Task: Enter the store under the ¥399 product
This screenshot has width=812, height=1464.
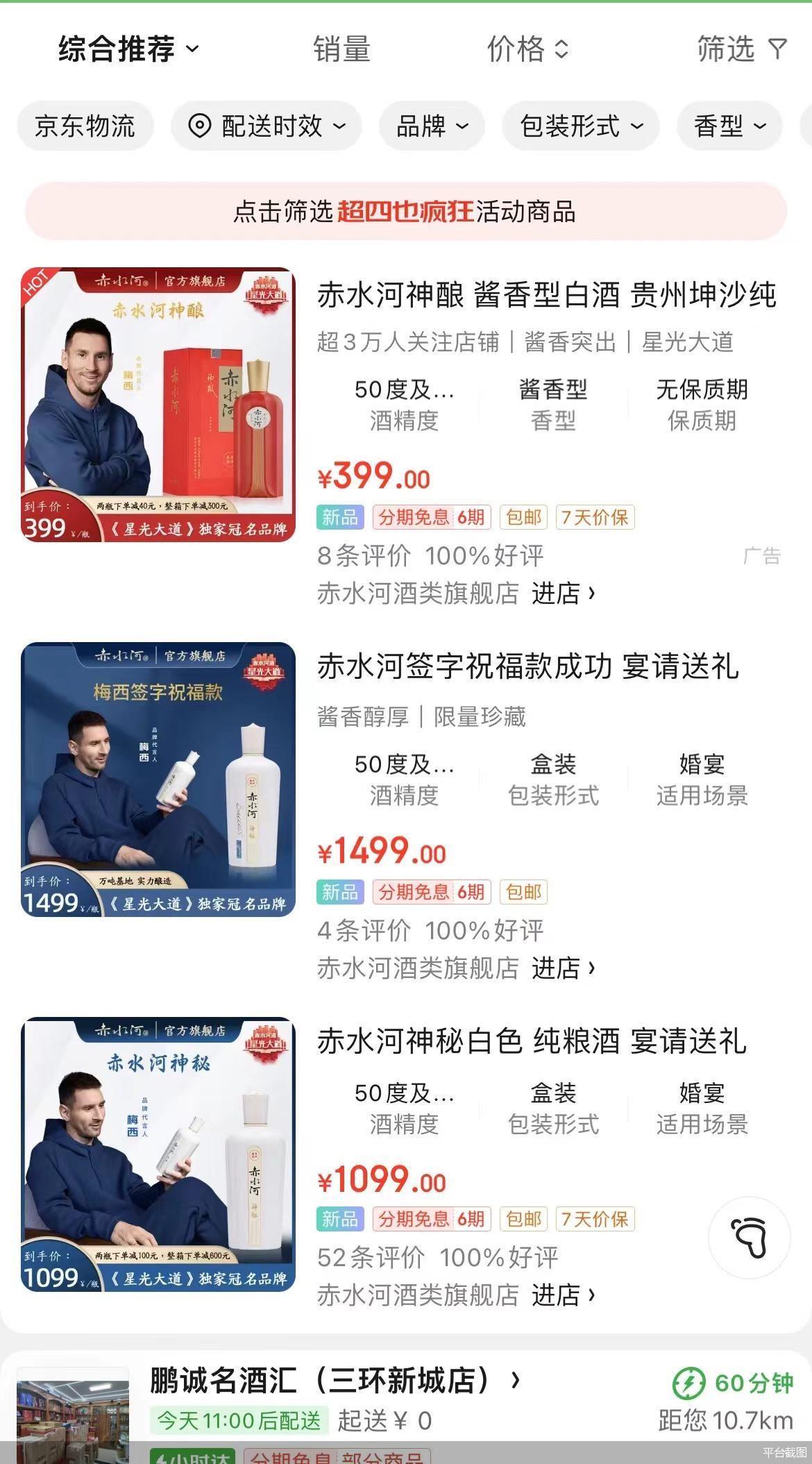Action: tap(563, 594)
